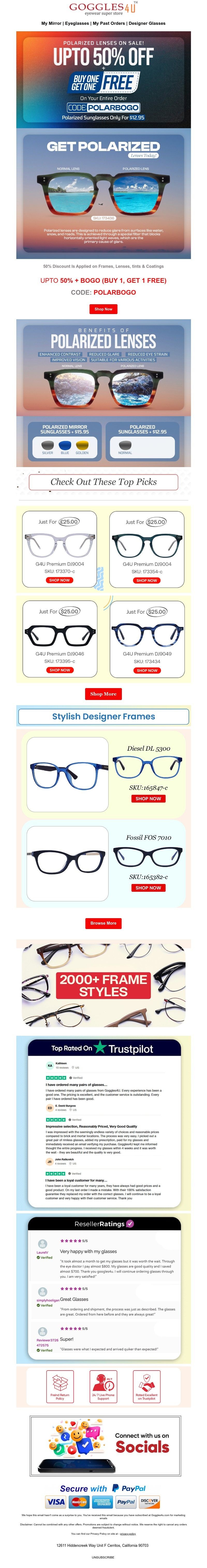Open the 2000+ Frame Styles banner
207x1568 pixels.
click(x=103, y=984)
